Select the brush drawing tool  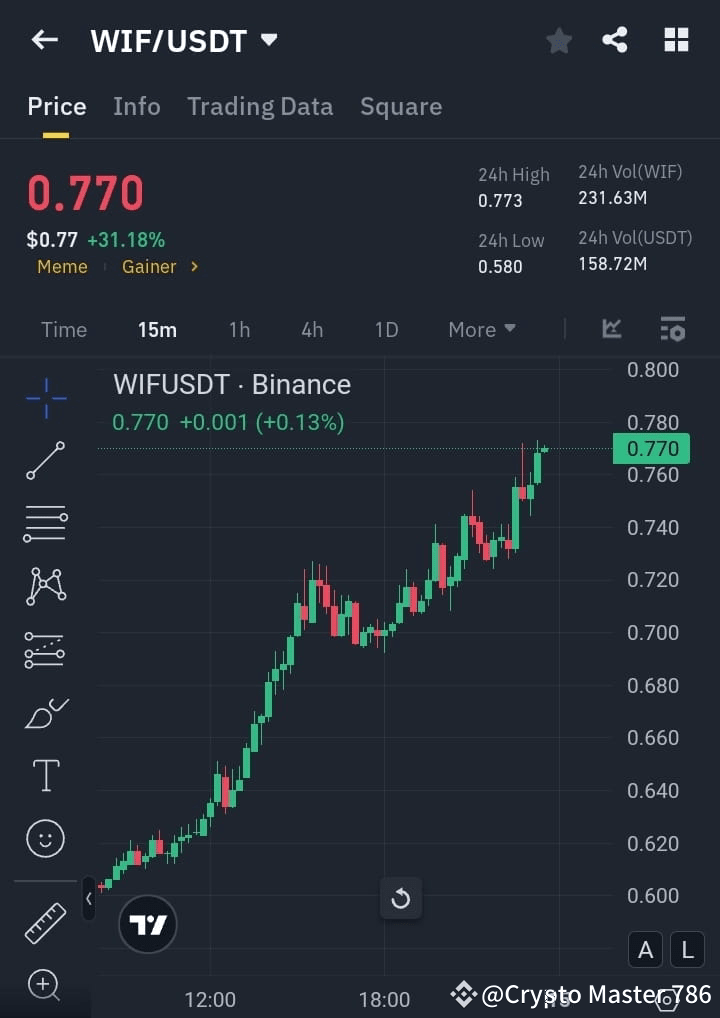coord(44,712)
